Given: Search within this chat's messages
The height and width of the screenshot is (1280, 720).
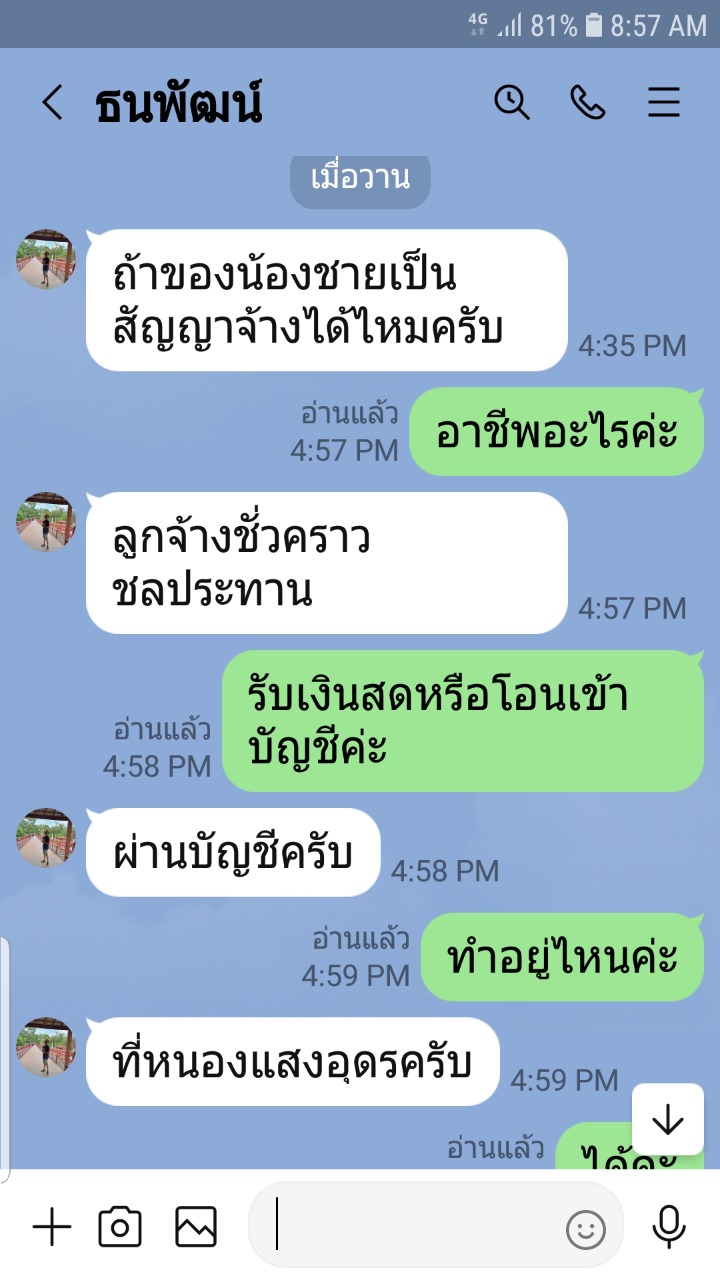Looking at the screenshot, I should (512, 102).
